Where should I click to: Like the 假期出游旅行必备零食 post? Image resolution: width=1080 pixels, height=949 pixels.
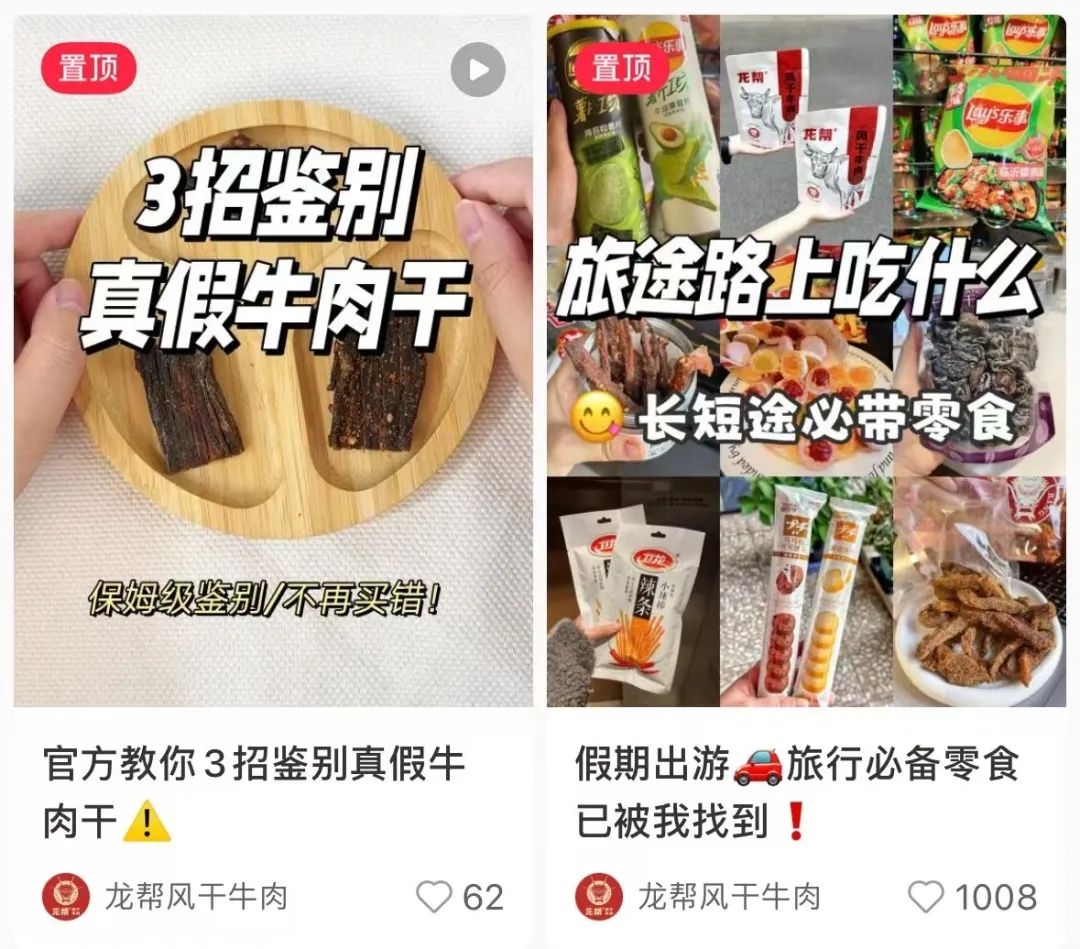[x=927, y=897]
